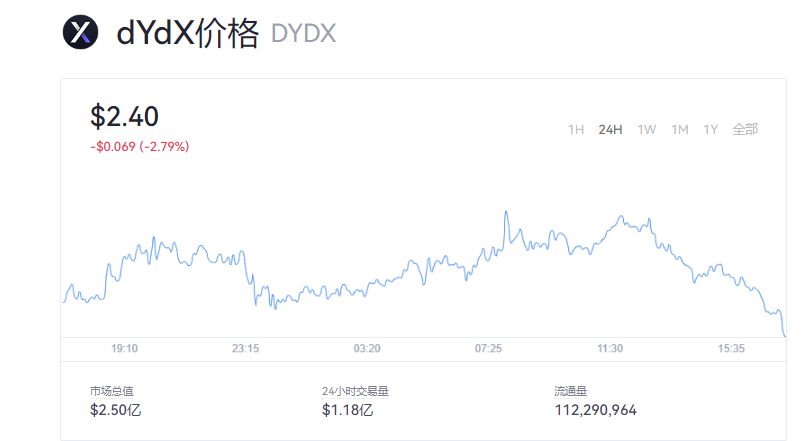Image resolution: width=807 pixels, height=441 pixels.
Task: Change chart range to 1M
Action: pyautogui.click(x=680, y=129)
